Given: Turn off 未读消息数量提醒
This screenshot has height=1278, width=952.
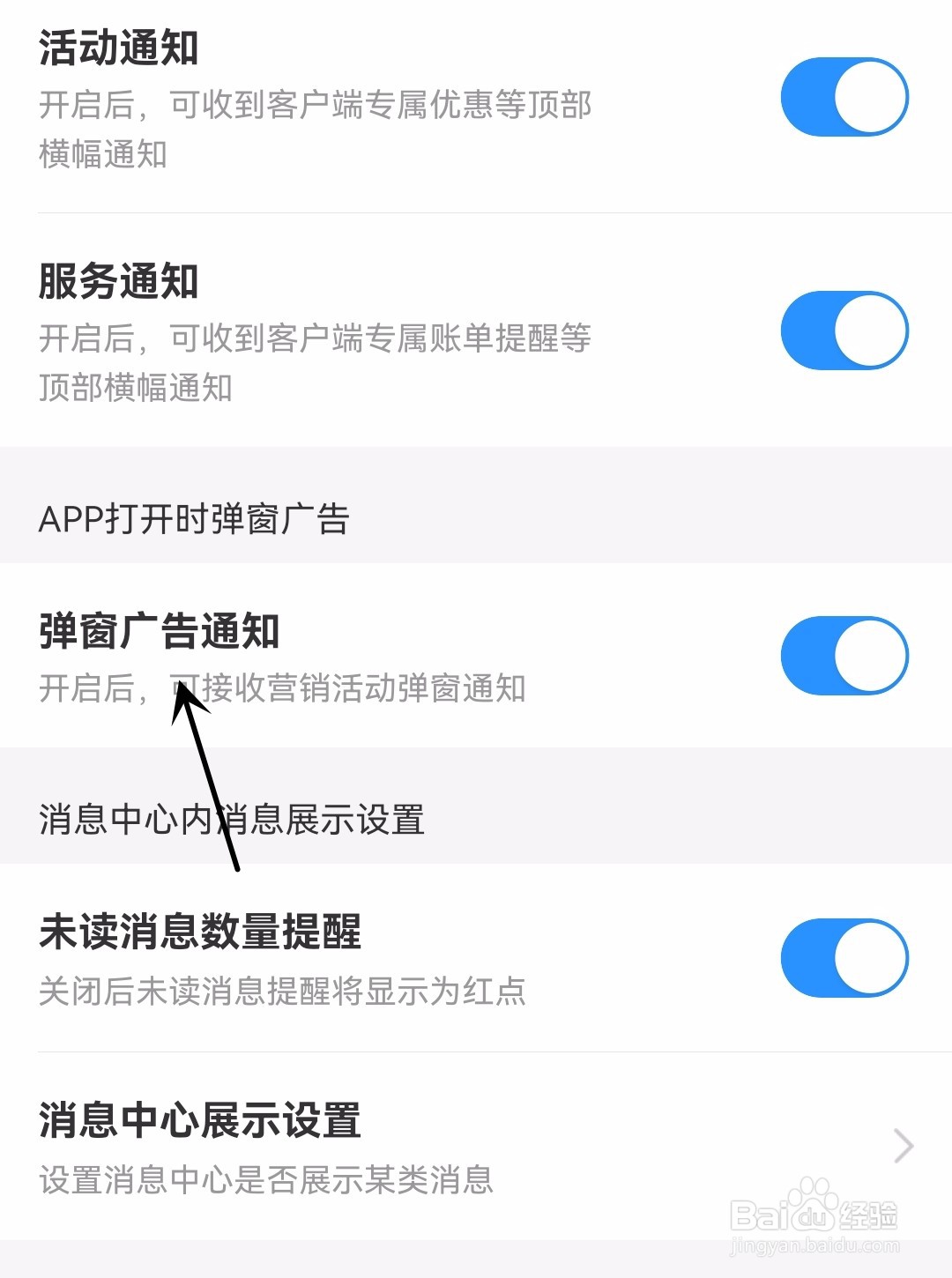Looking at the screenshot, I should click(x=844, y=958).
